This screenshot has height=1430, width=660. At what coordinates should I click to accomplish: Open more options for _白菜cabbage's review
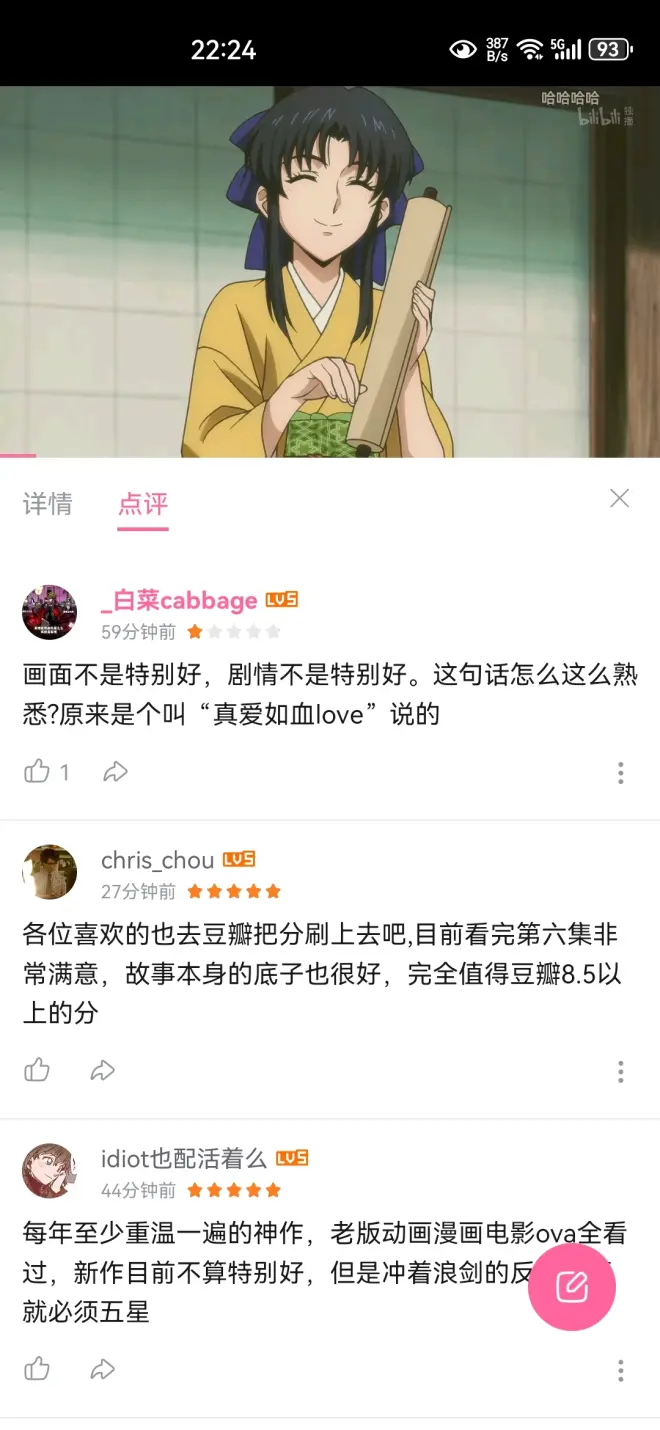[621, 772]
